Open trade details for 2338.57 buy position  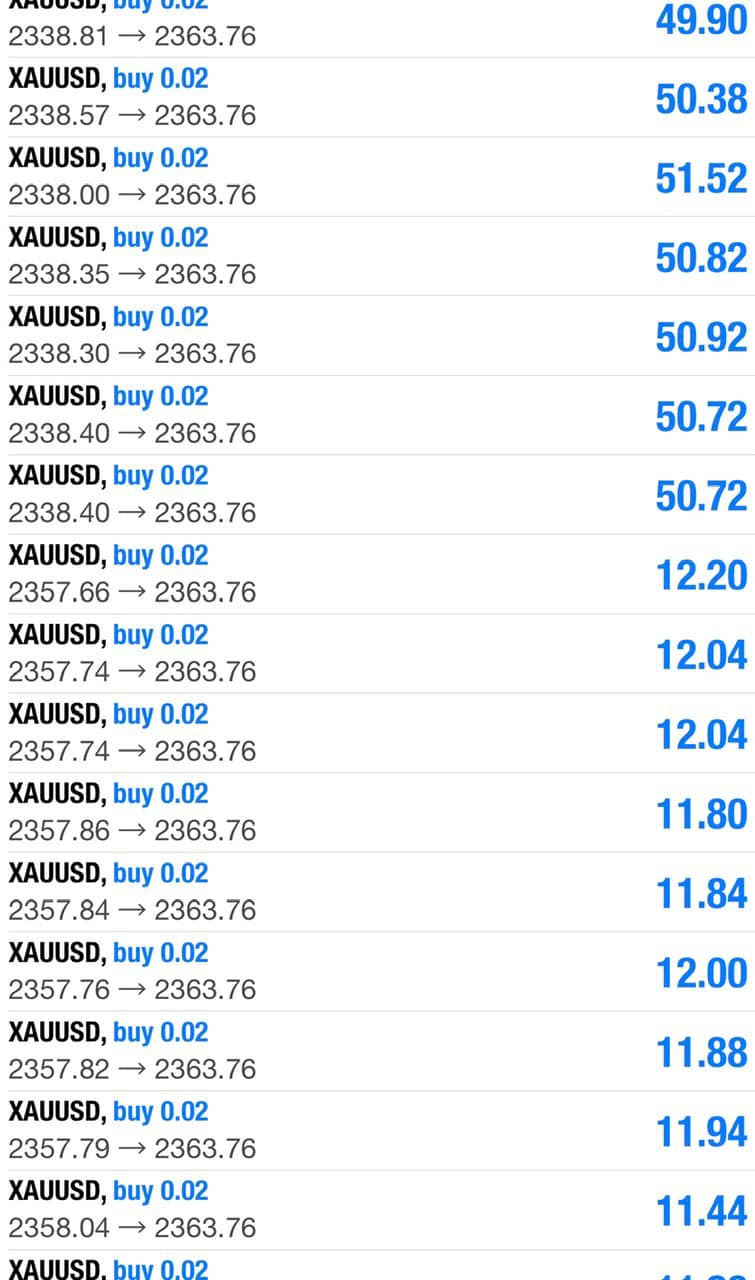pos(377,97)
